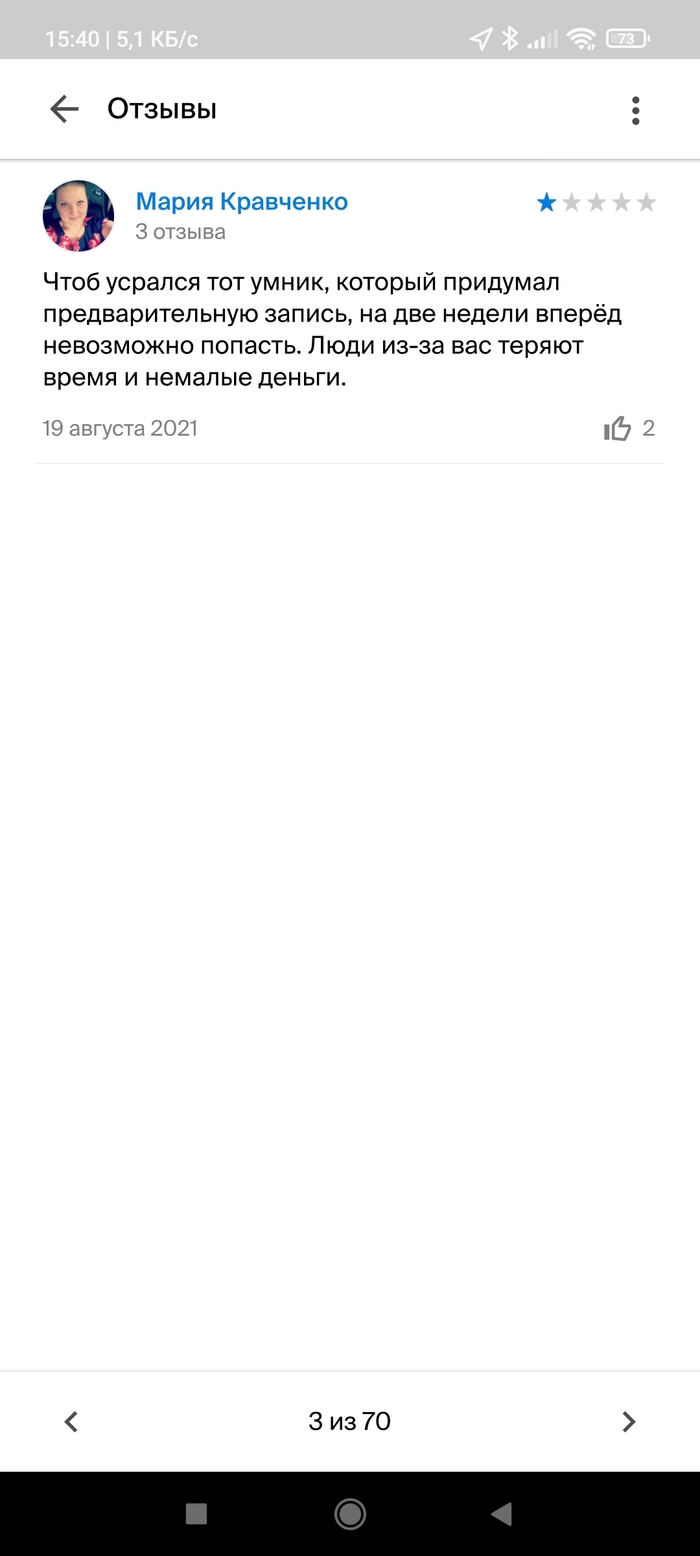View Мария Кравченко's profile photo
The image size is (700, 1556).
[78, 216]
